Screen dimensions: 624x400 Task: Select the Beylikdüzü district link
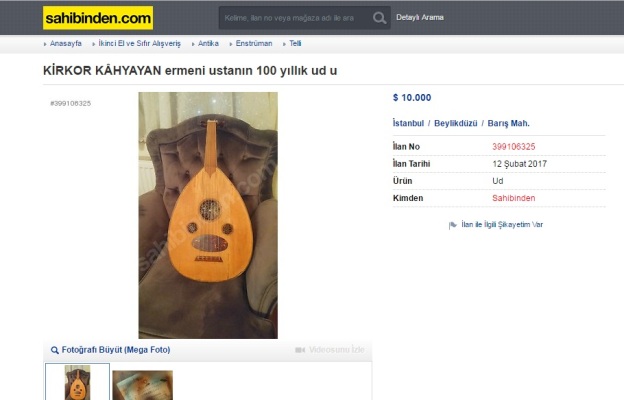point(455,123)
